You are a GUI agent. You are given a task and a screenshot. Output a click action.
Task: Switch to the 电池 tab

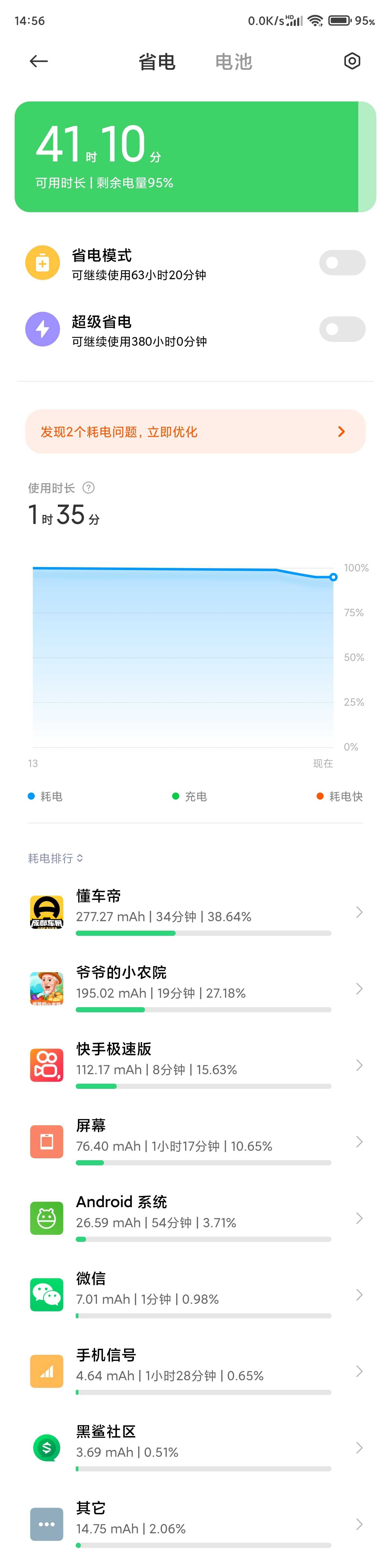click(x=233, y=62)
